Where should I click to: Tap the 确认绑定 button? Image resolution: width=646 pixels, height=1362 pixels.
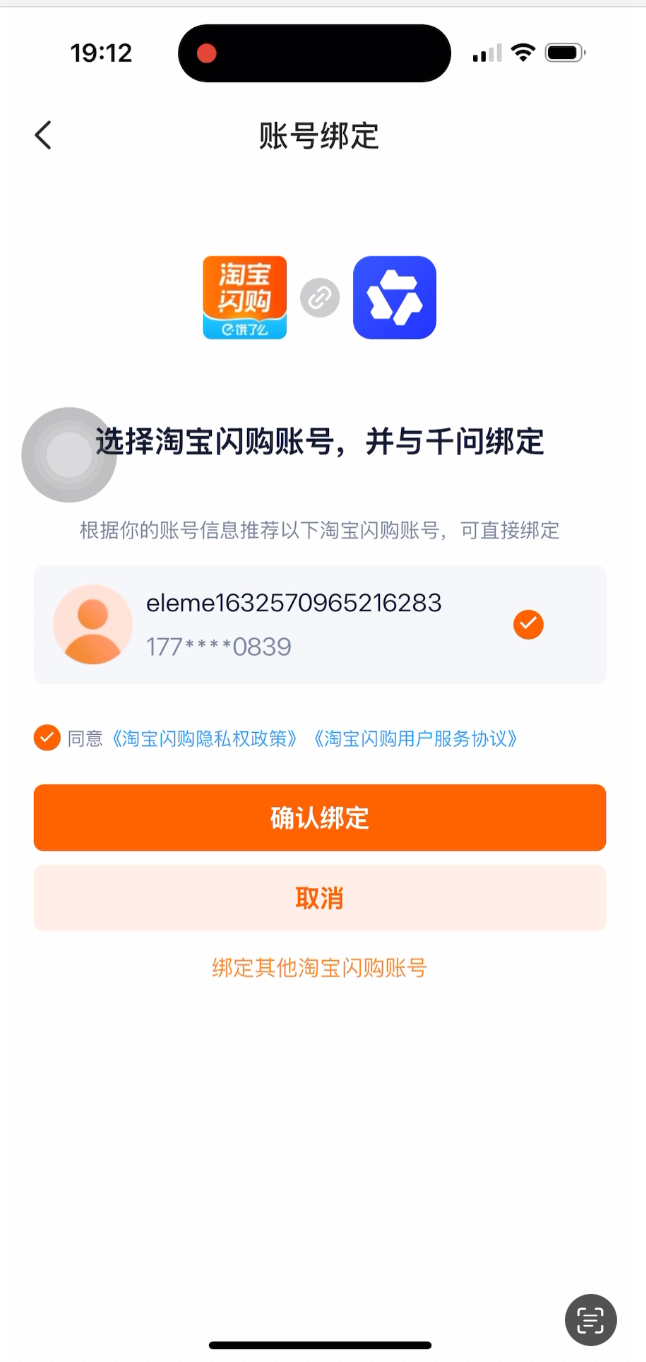point(320,818)
